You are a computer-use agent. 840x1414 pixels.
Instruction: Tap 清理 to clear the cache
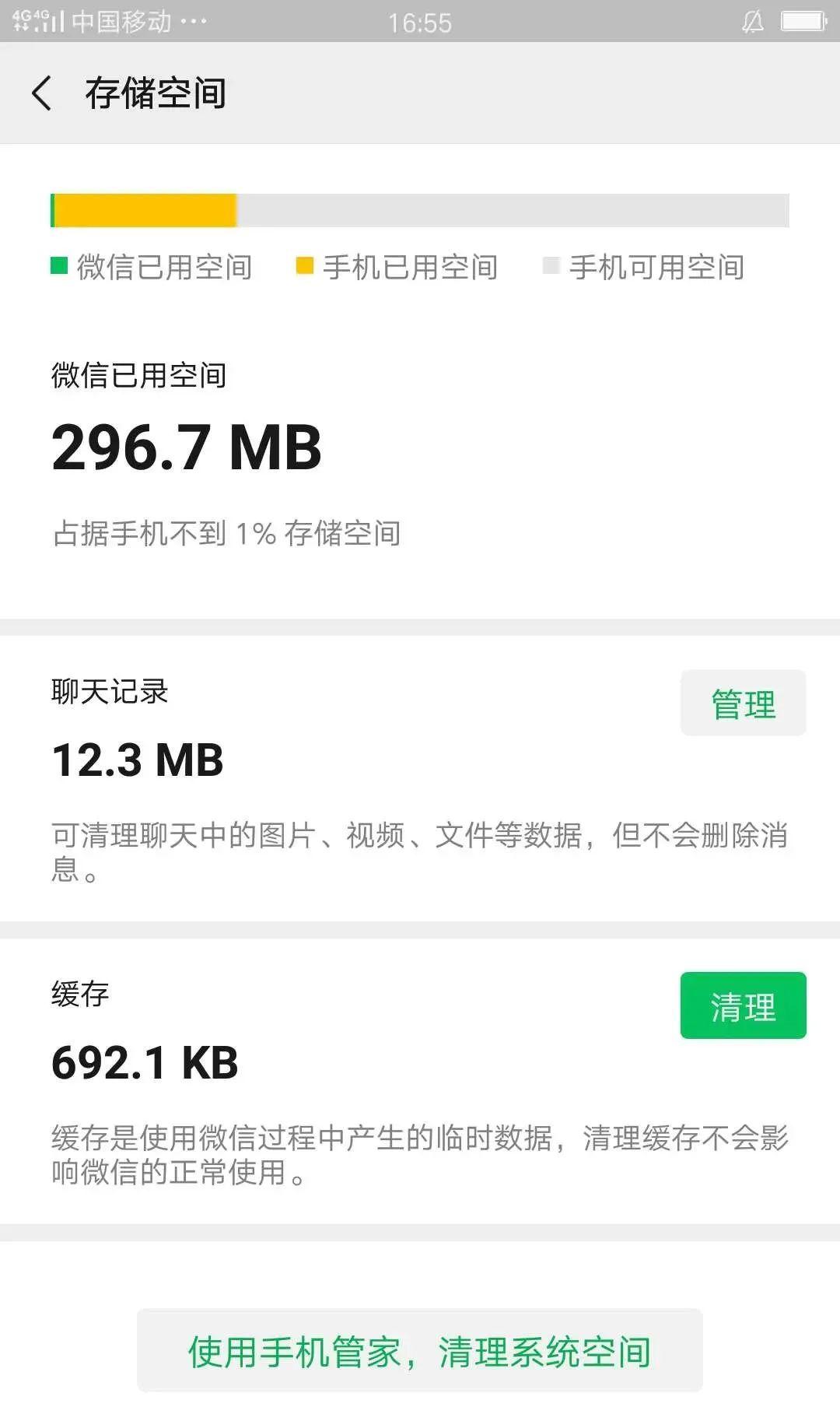[743, 1005]
